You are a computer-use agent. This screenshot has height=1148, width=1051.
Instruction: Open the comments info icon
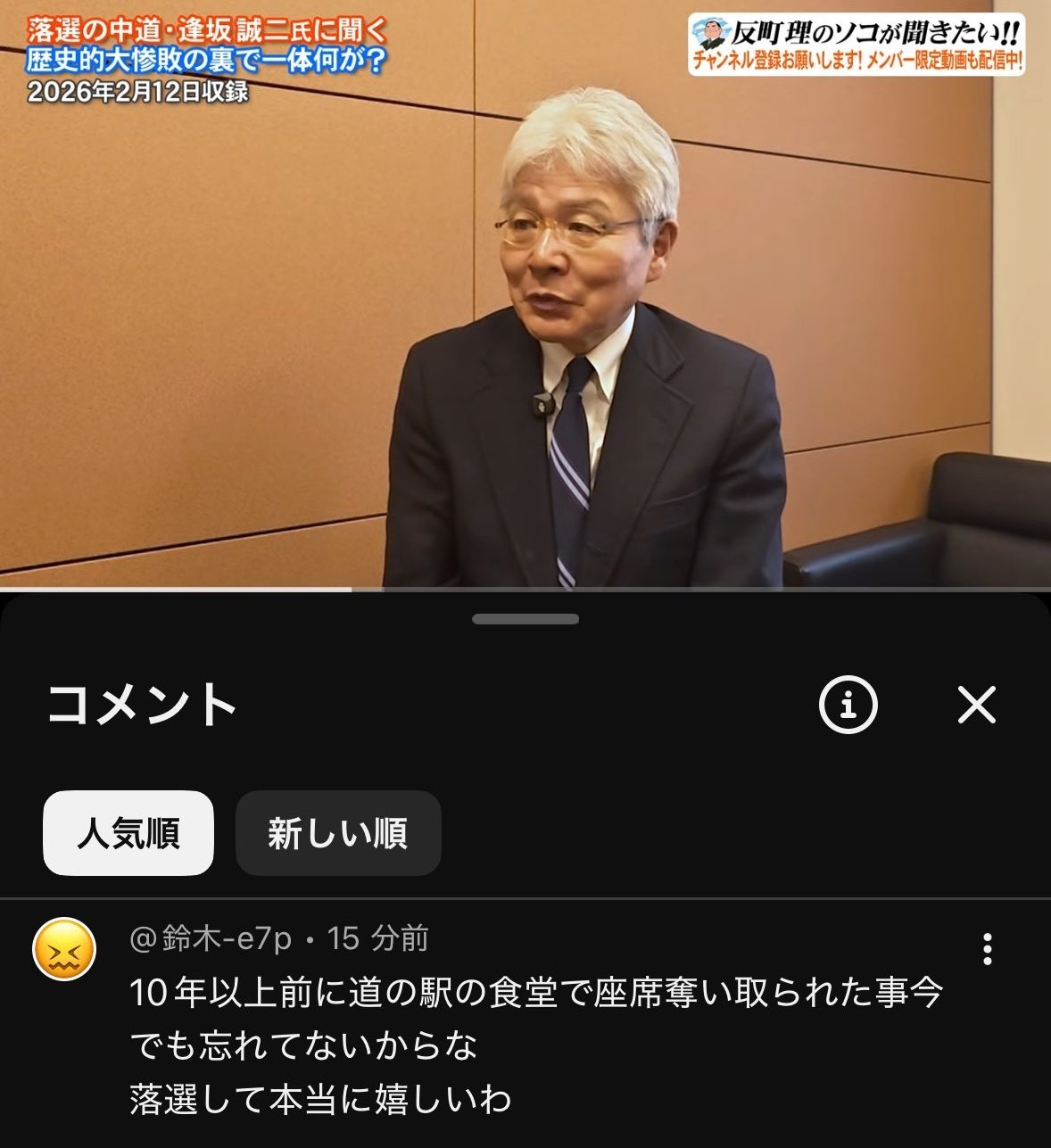848,705
